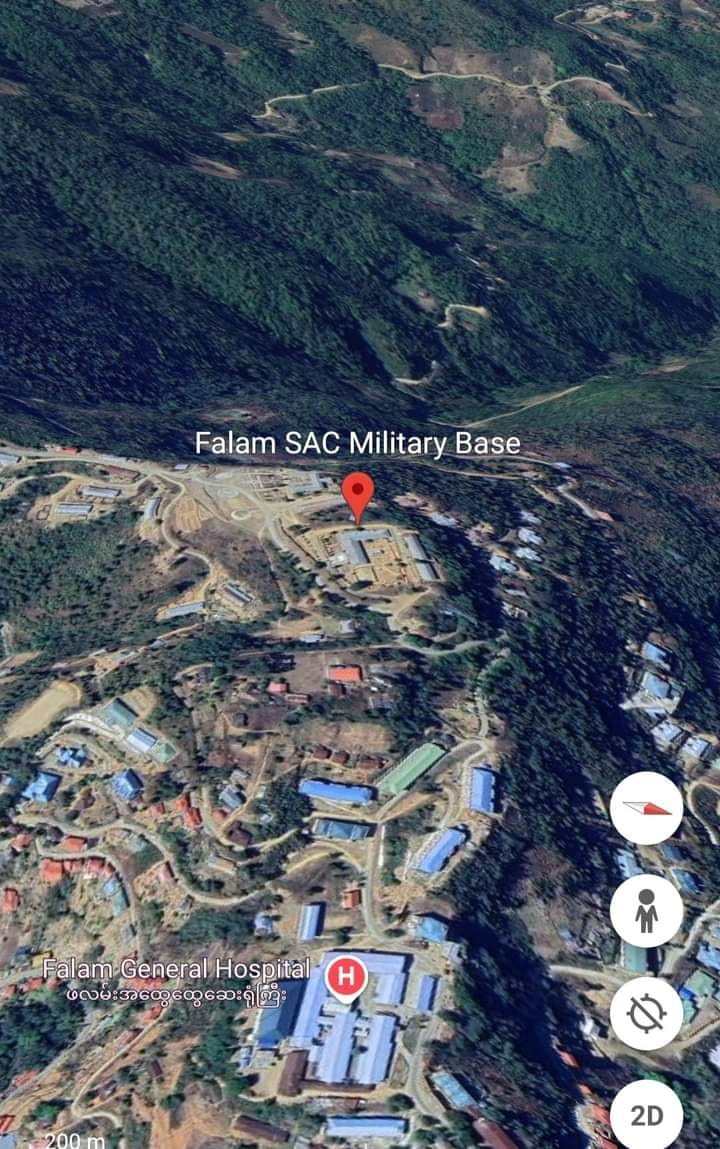The image size is (720, 1149).
Task: Select the Falam SAC Military Base pin
Action: coord(357,495)
